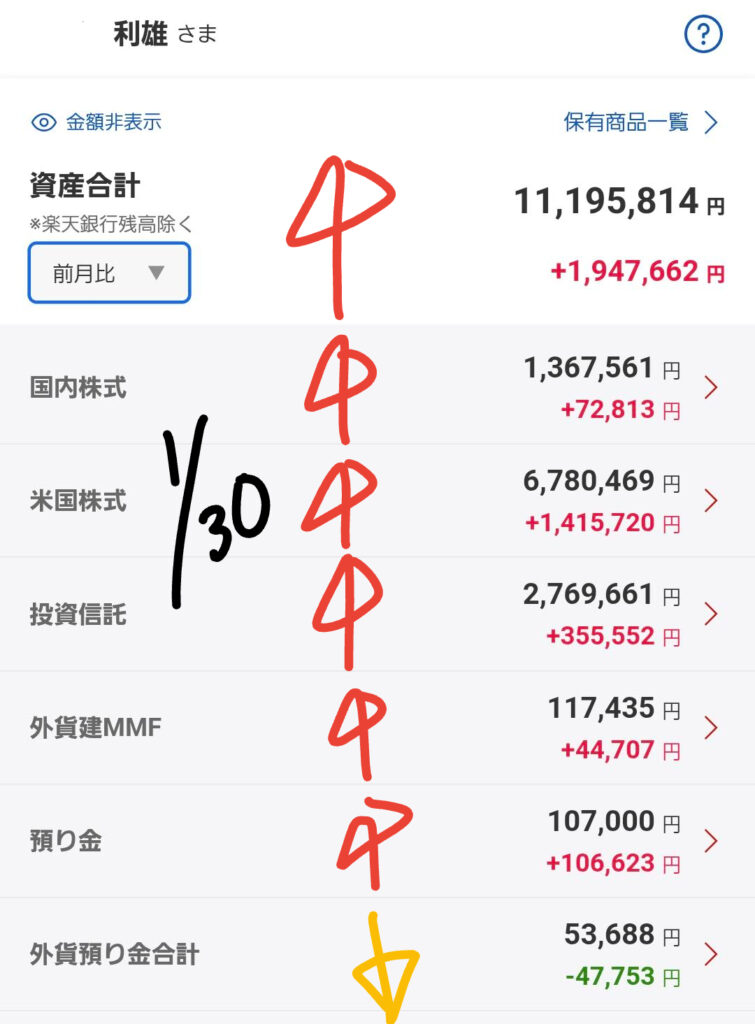The height and width of the screenshot is (1024, 755).
Task: Open the 国内株式 row
Action: [377, 387]
